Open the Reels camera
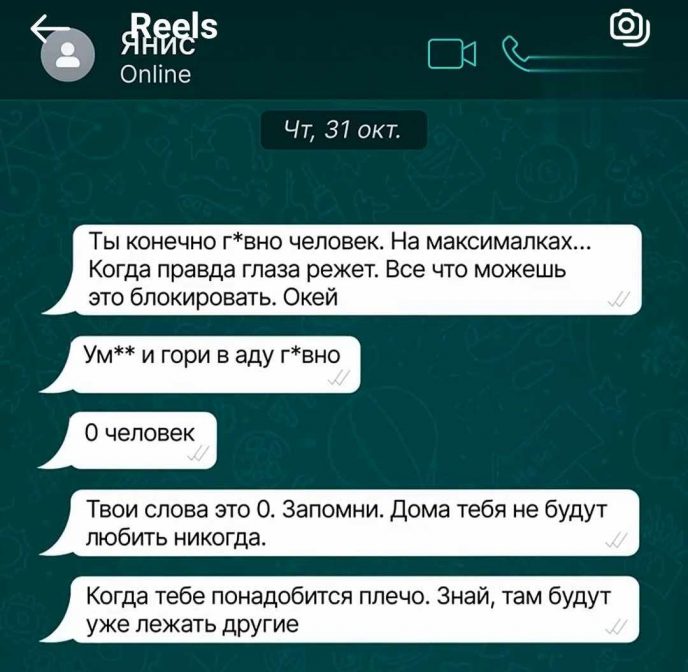Image resolution: width=688 pixels, height=672 pixels. click(632, 26)
